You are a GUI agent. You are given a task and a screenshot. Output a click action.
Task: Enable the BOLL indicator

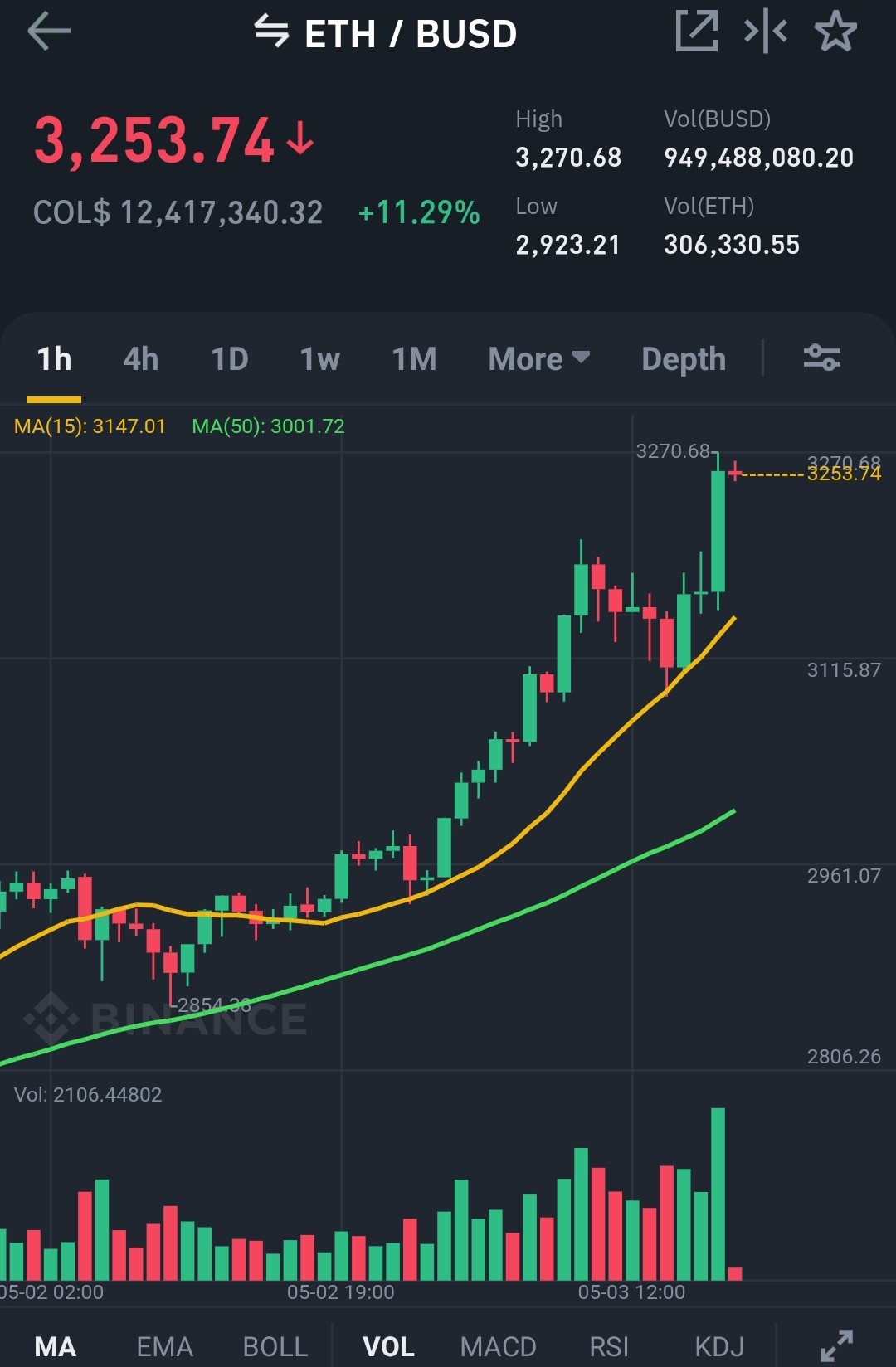[x=275, y=1346]
